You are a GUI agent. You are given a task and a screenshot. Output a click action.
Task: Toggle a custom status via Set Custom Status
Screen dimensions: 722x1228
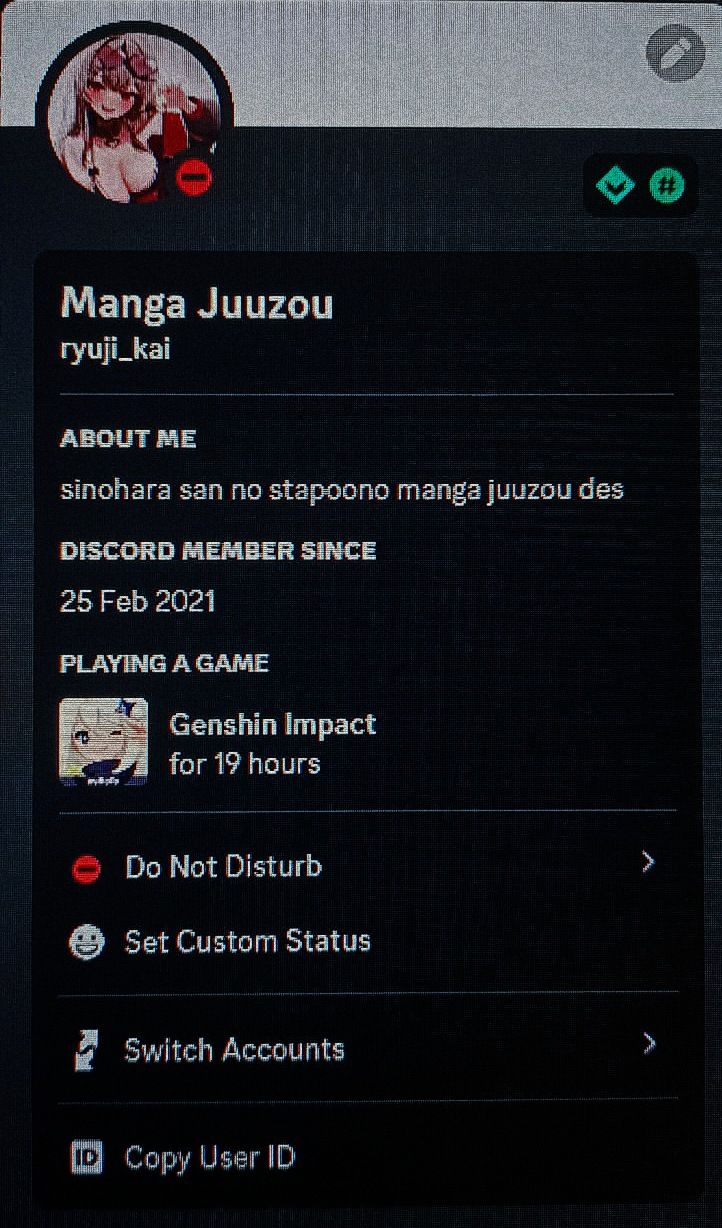pos(248,941)
